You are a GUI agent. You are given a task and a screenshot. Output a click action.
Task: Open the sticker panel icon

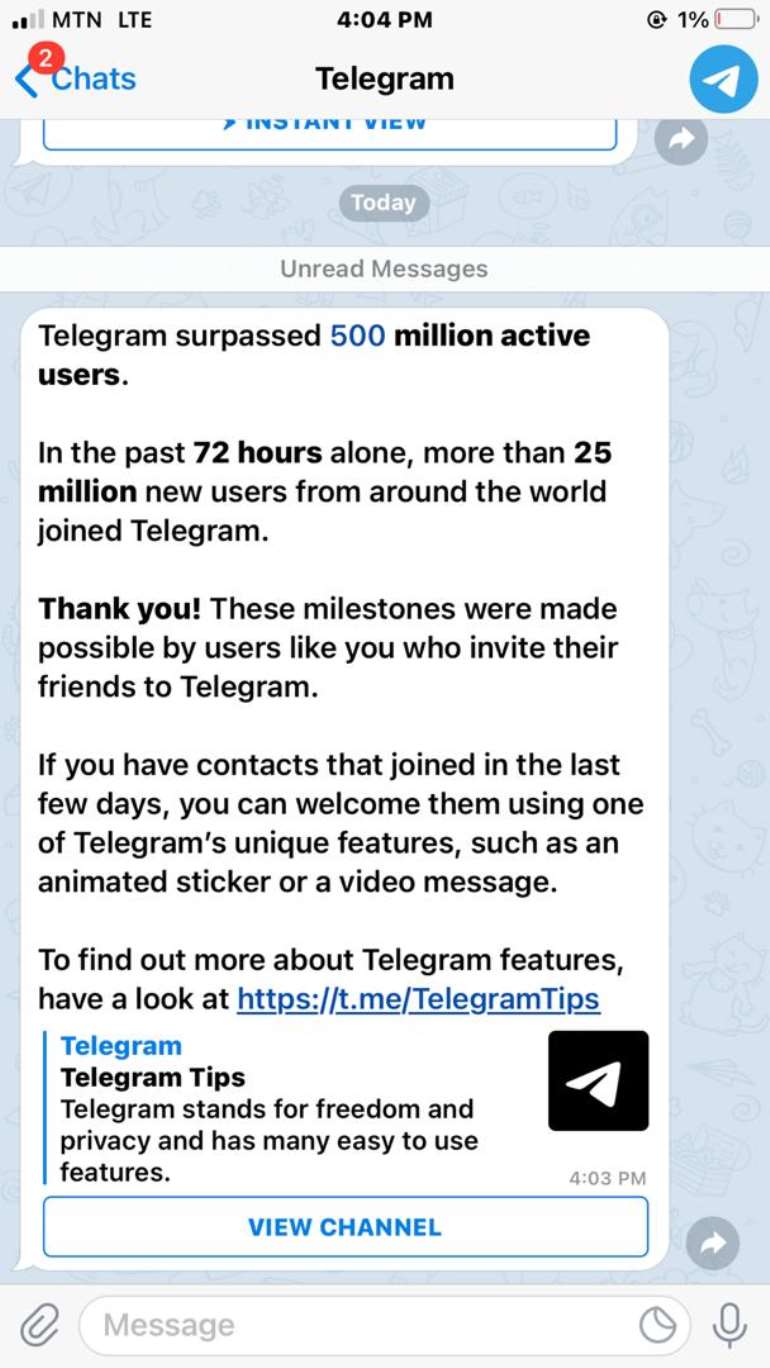658,1326
